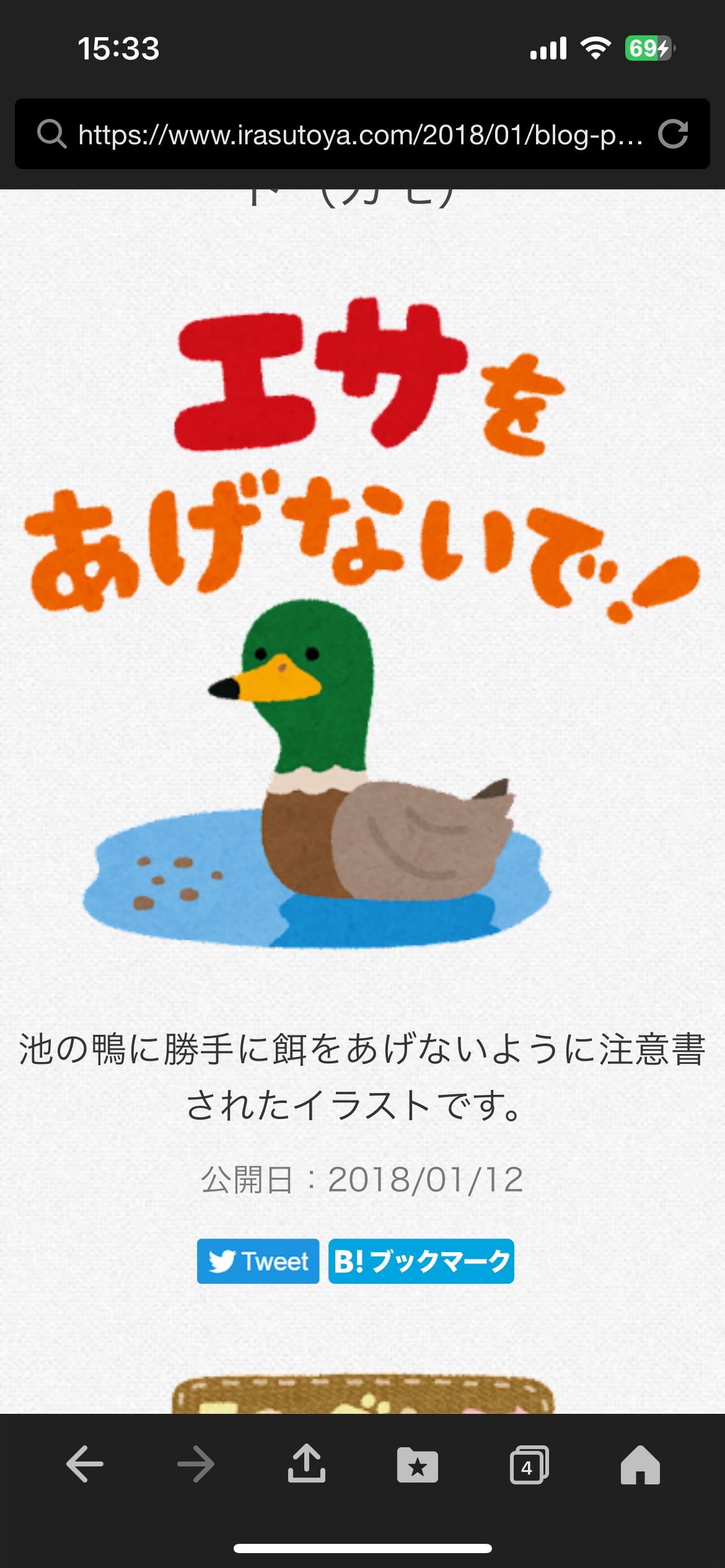
Task: Share this illustration via Tweet button
Action: (x=258, y=1261)
